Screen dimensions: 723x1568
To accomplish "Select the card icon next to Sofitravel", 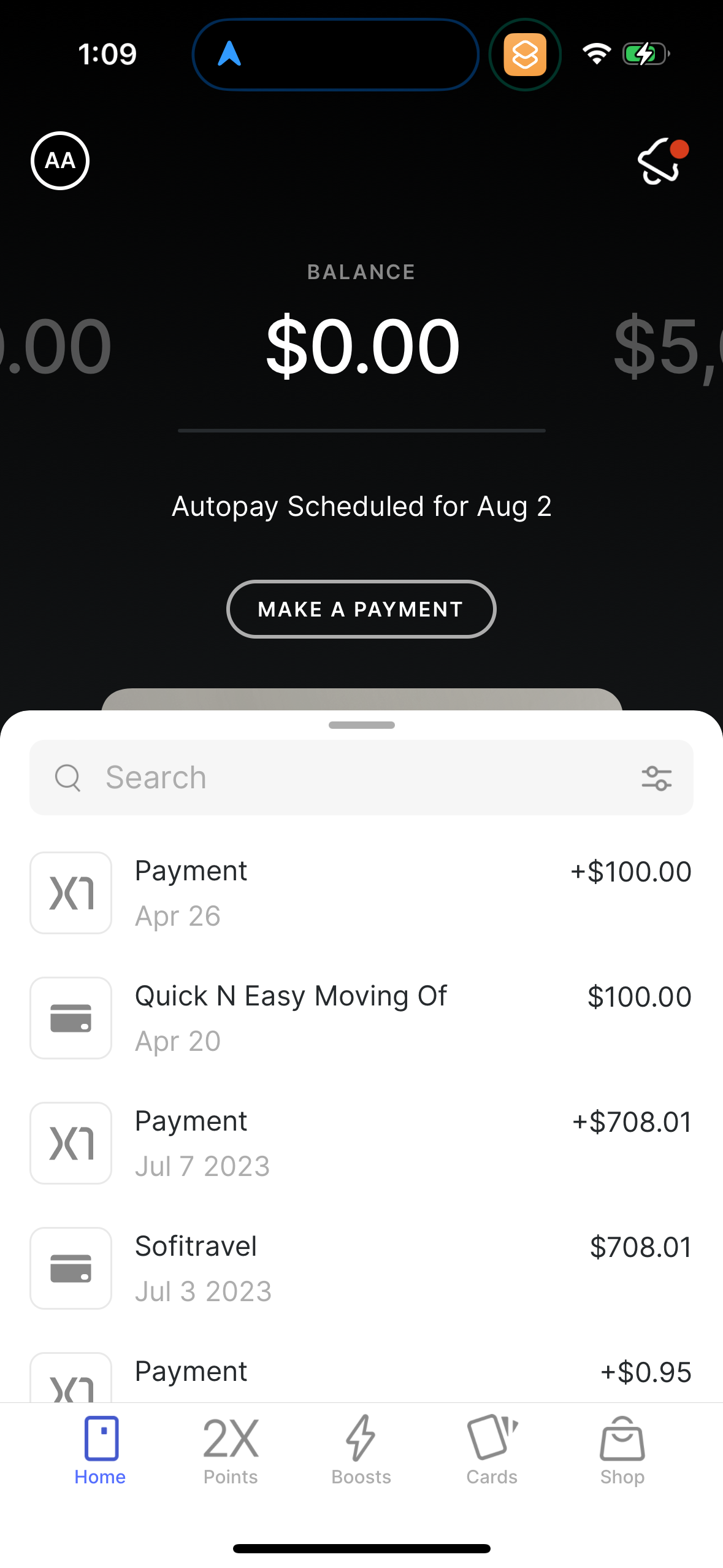I will click(x=71, y=1267).
